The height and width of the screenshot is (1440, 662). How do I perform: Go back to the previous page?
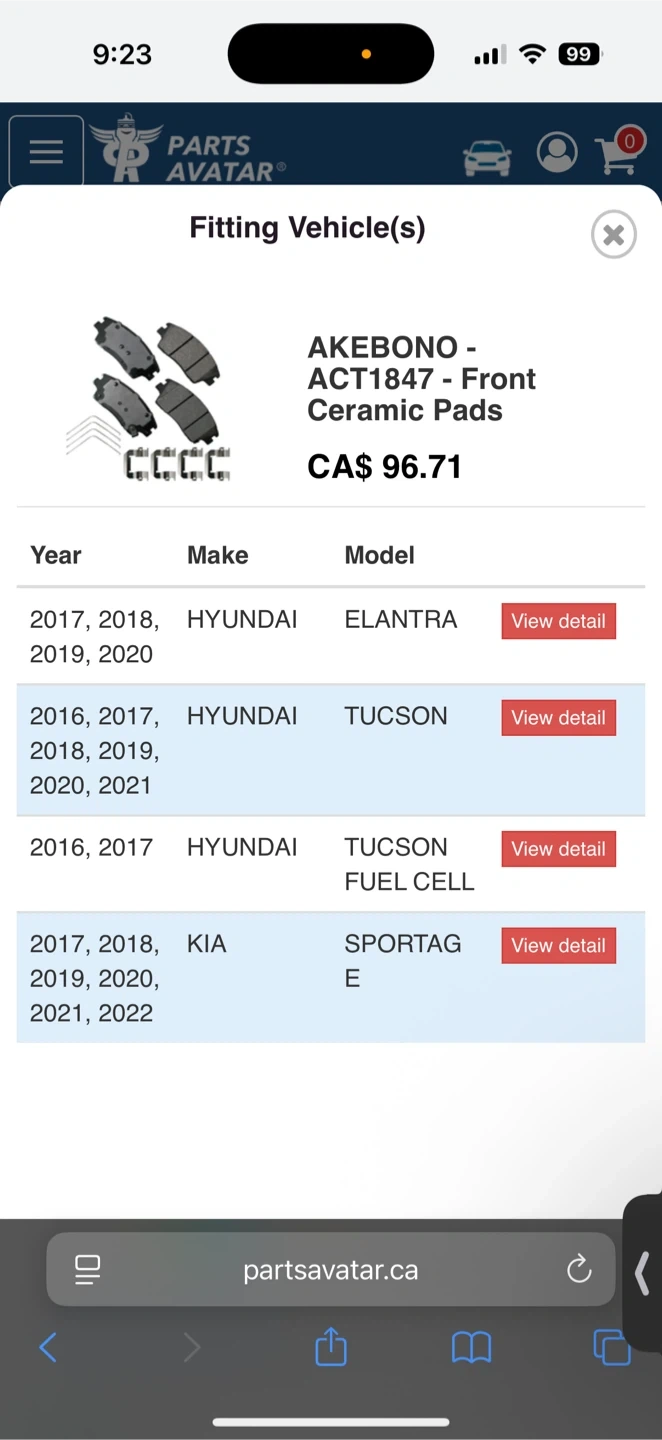pyautogui.click(x=48, y=1348)
